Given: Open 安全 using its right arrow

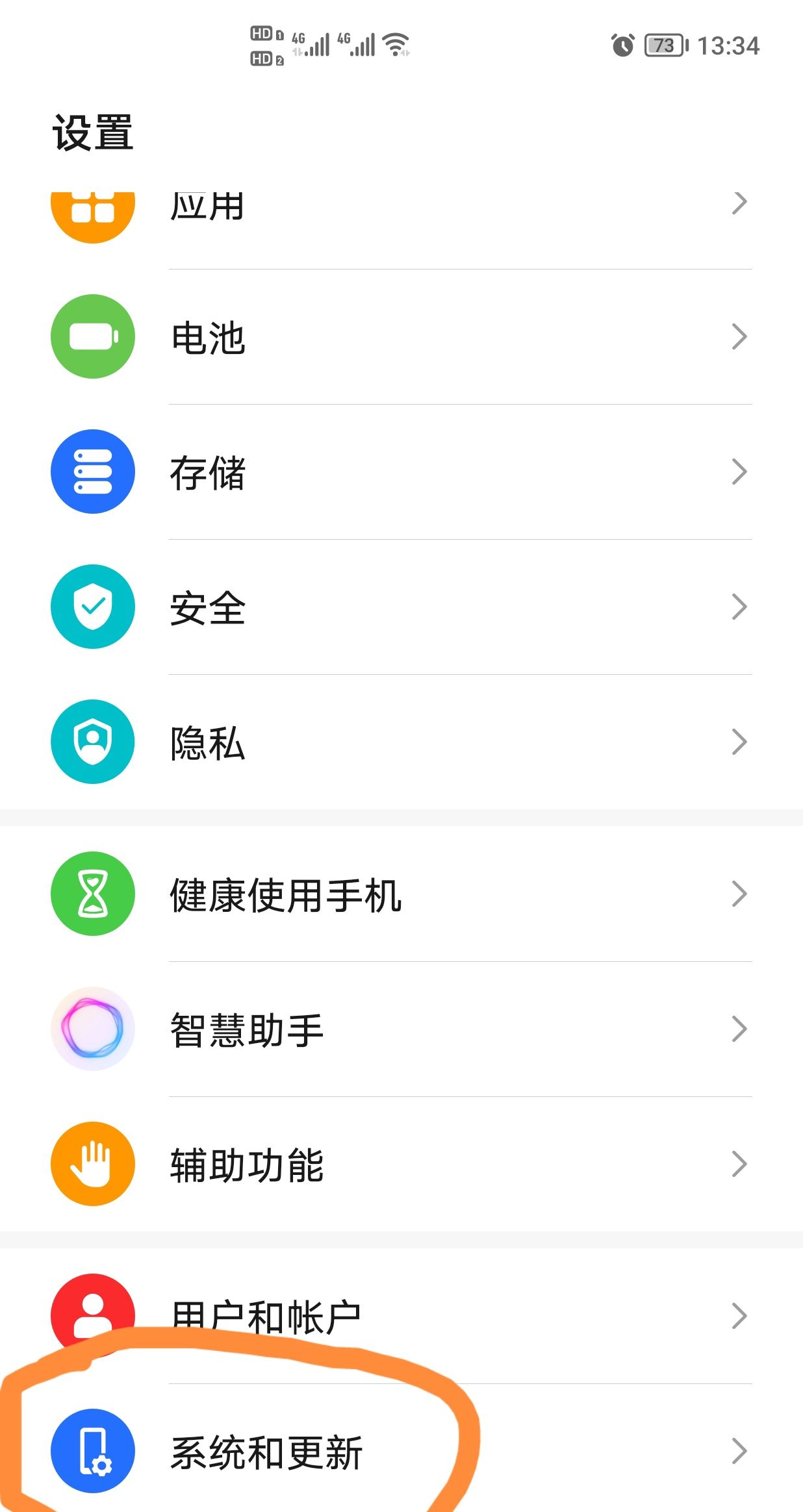Looking at the screenshot, I should [x=739, y=606].
